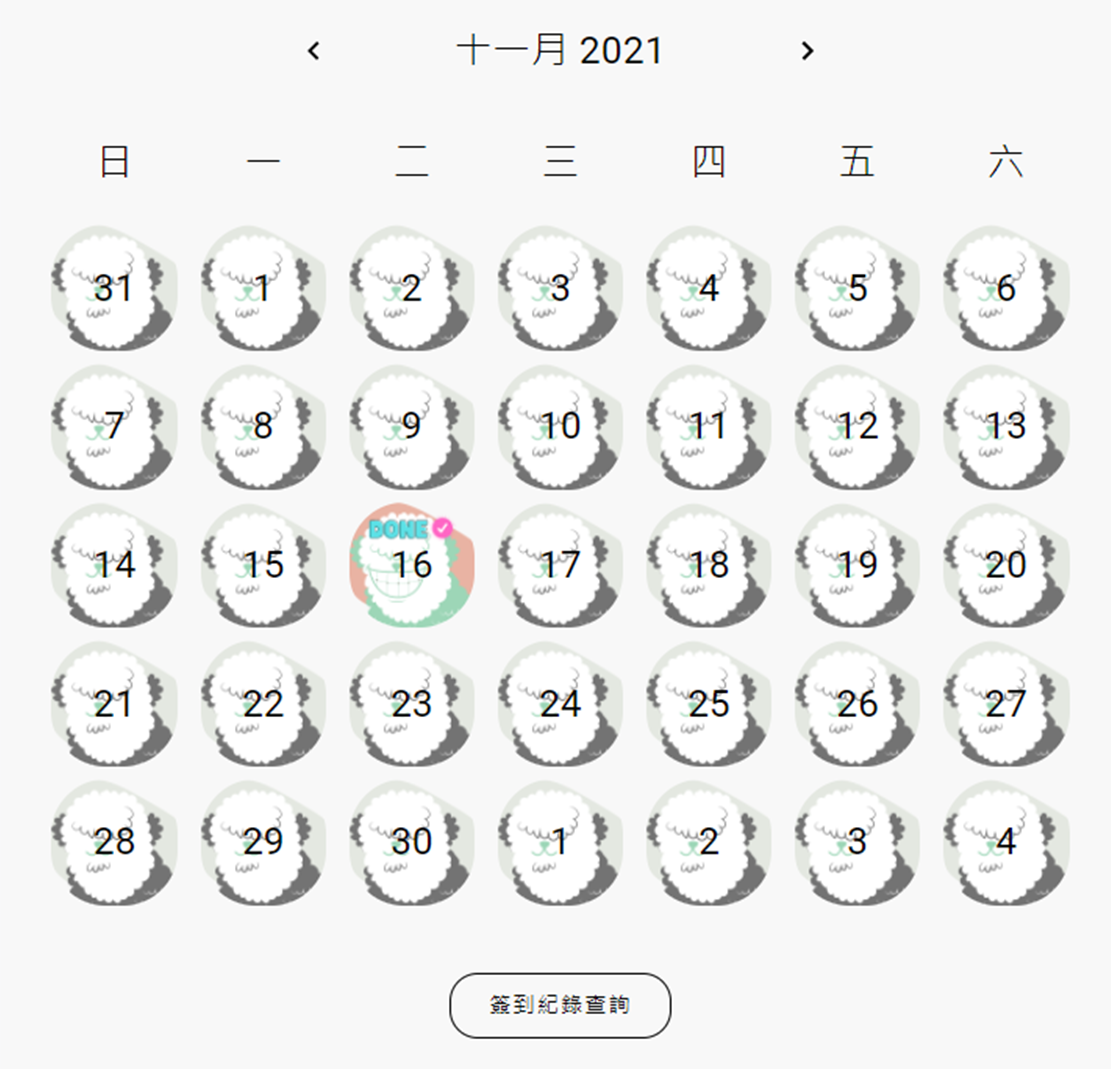The height and width of the screenshot is (1069, 1111).
Task: Choose day 10 on the calendar
Action: 560,427
